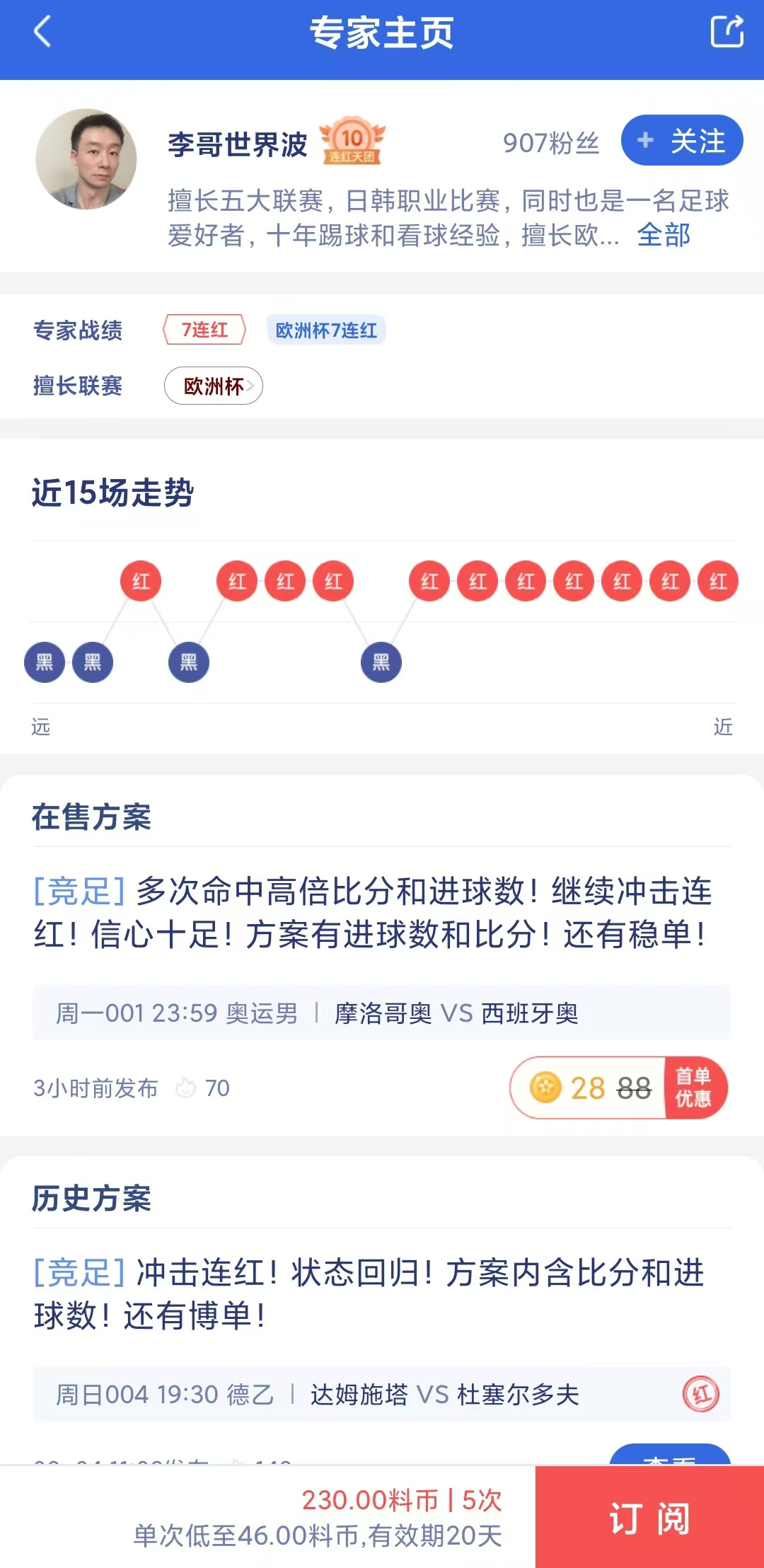Open 李哥世界波's profile photo

pyautogui.click(x=86, y=159)
